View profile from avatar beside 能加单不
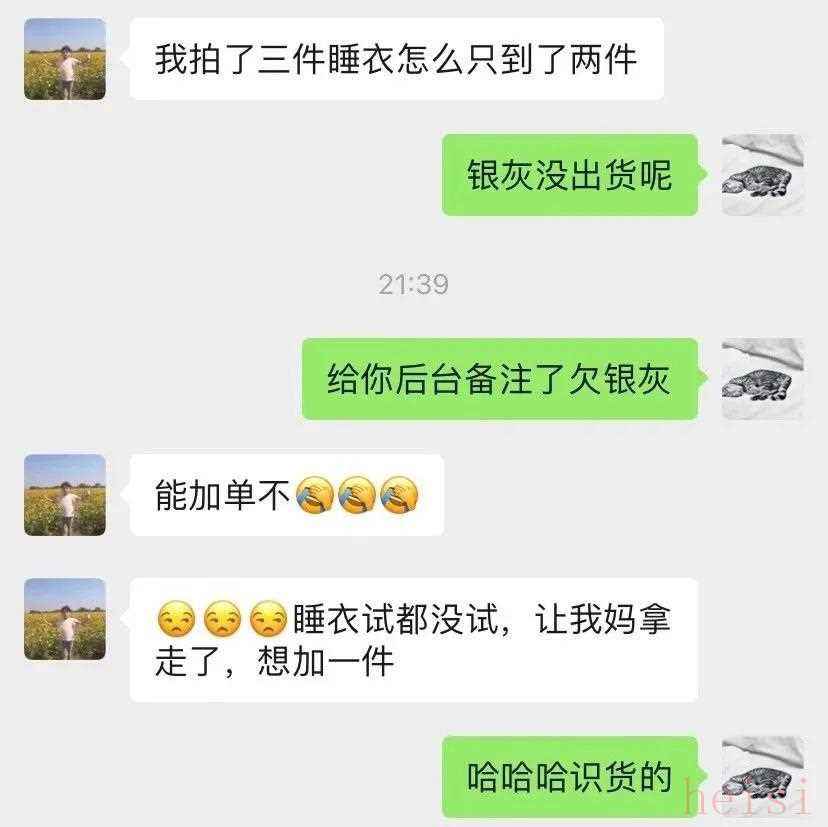This screenshot has height=827, width=828. coord(65,495)
